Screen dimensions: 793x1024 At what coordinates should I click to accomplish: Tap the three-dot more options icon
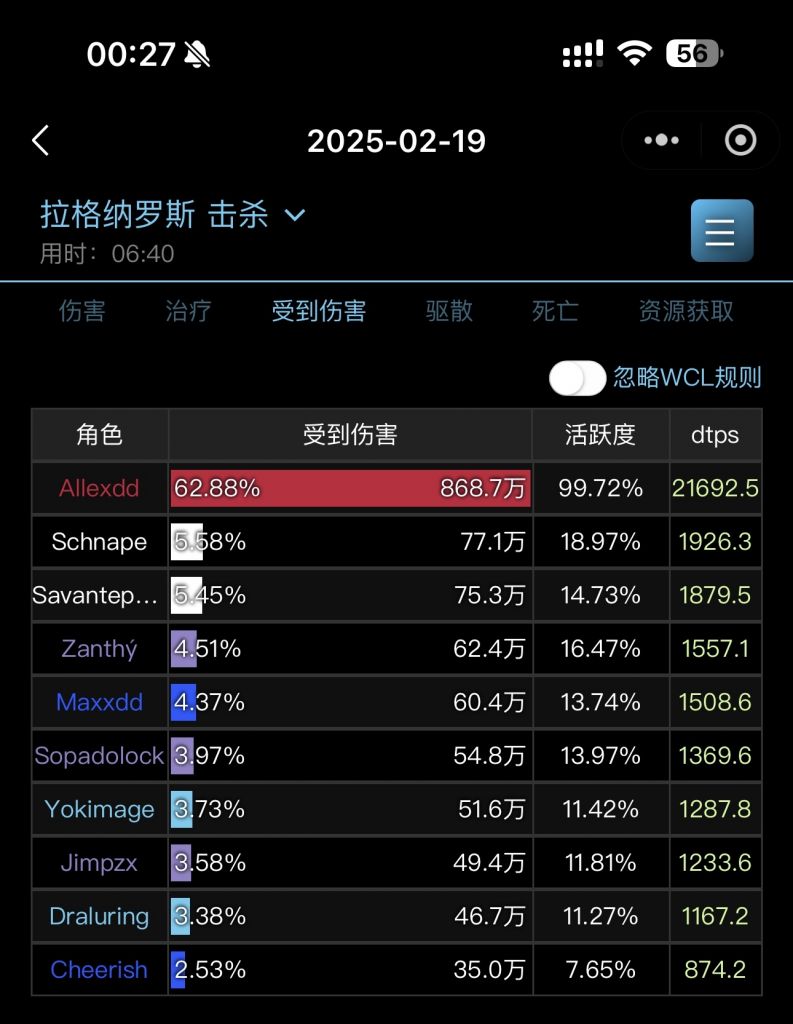coord(660,140)
